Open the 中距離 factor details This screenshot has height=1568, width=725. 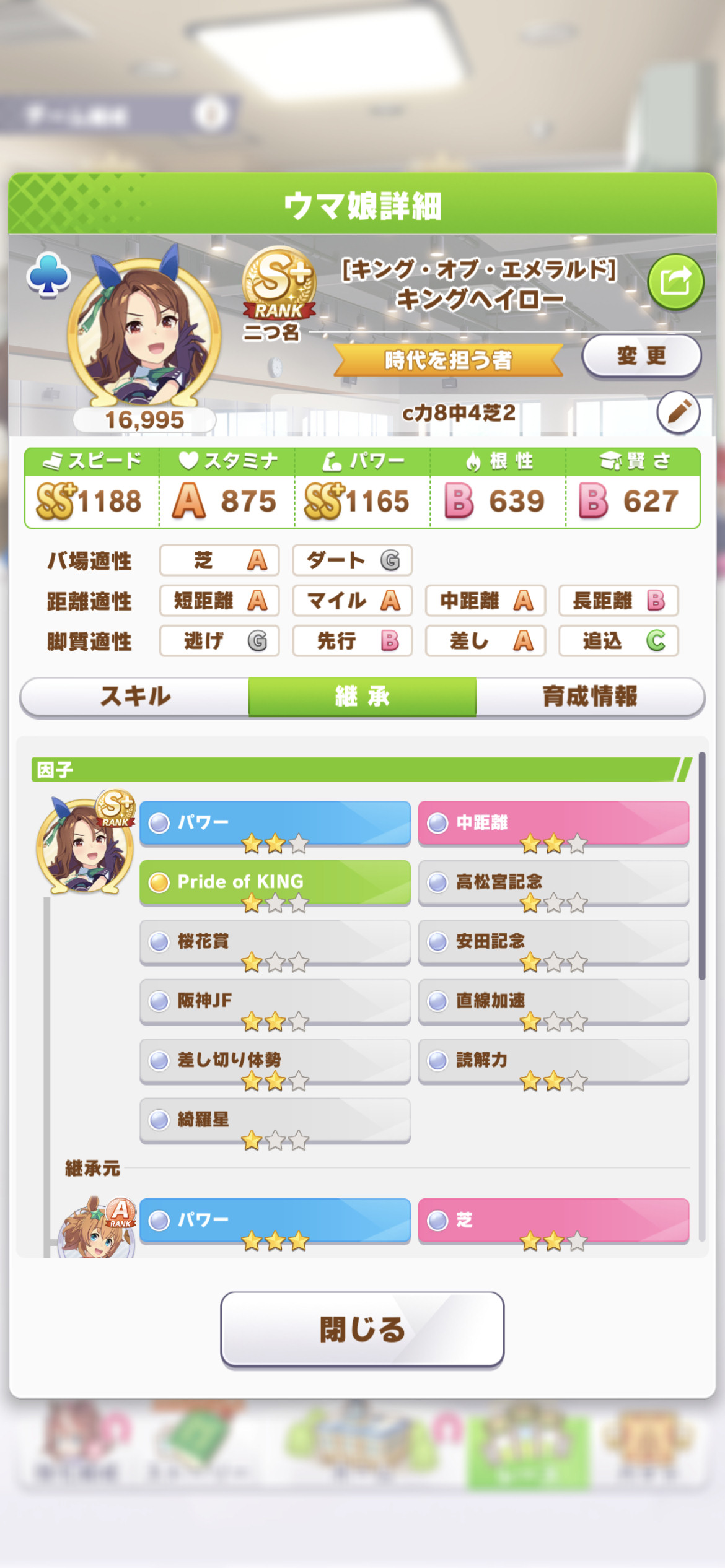553,824
